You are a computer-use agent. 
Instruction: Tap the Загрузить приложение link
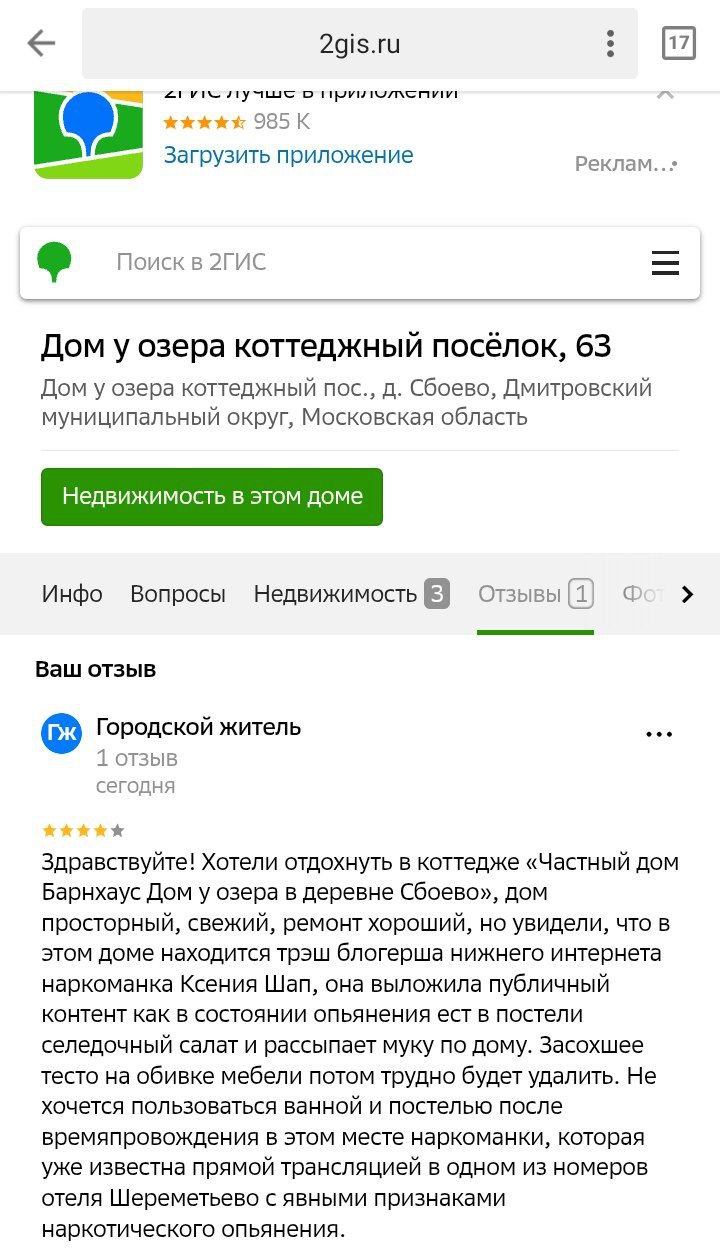coord(288,155)
